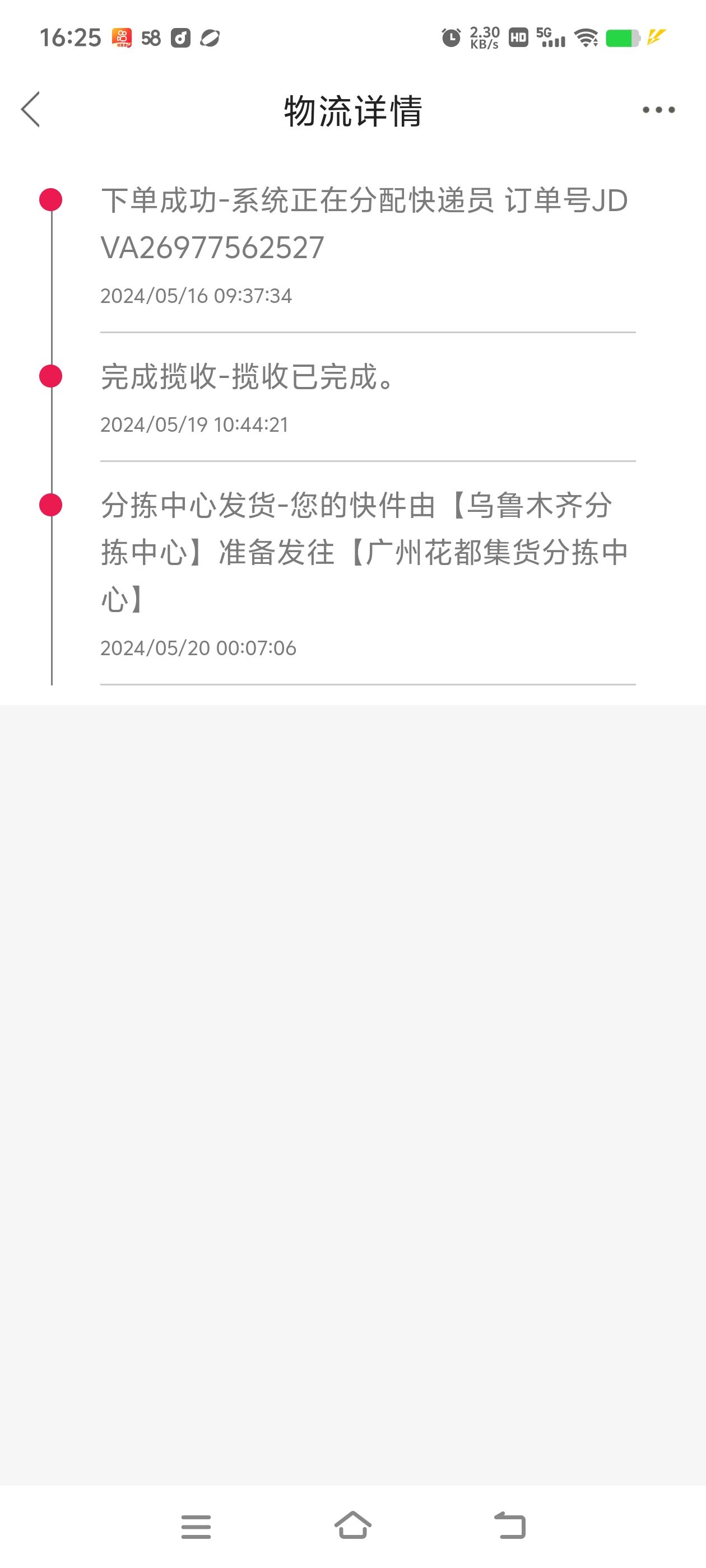Tap the system back button
Image resolution: width=706 pixels, height=1568 pixels.
click(x=510, y=1525)
